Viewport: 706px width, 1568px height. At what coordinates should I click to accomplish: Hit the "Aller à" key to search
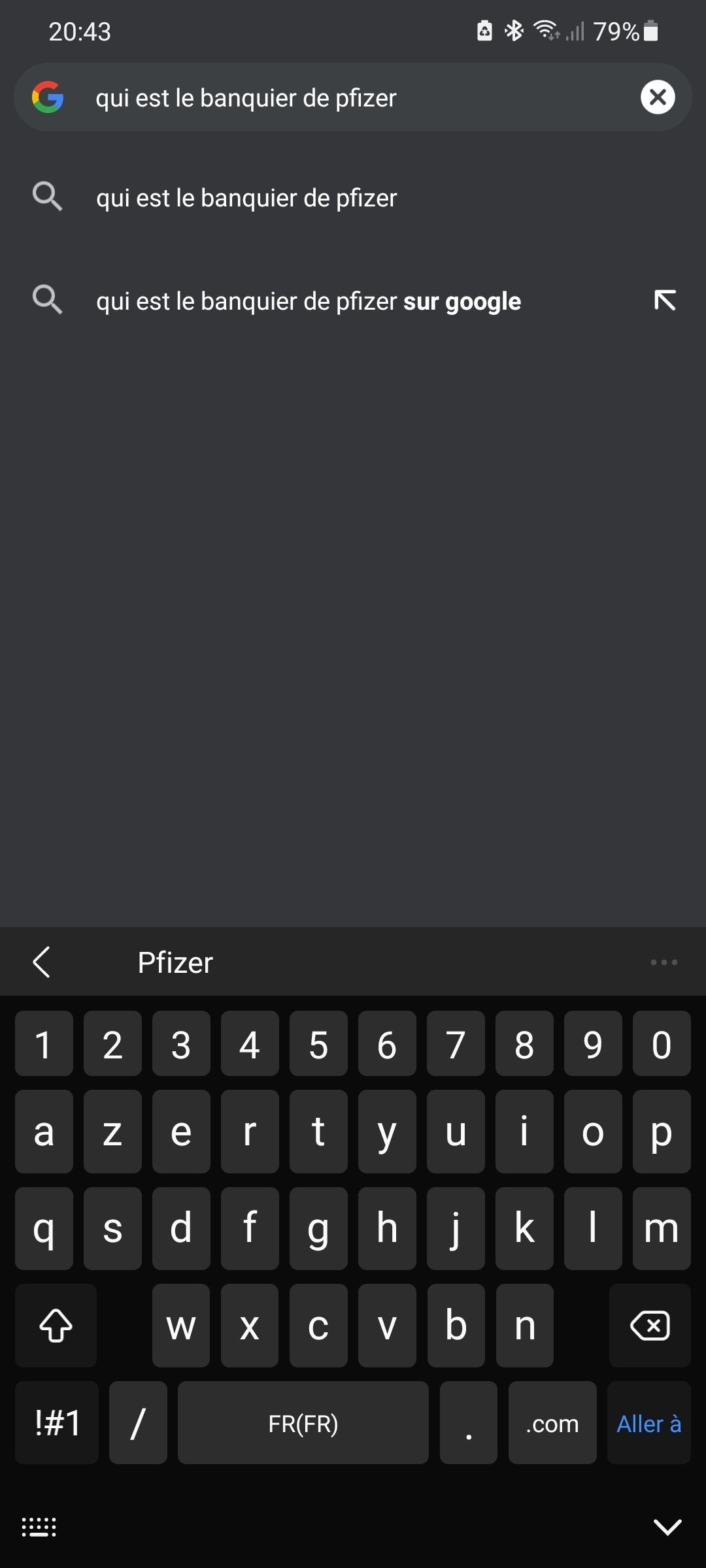coord(649,1423)
